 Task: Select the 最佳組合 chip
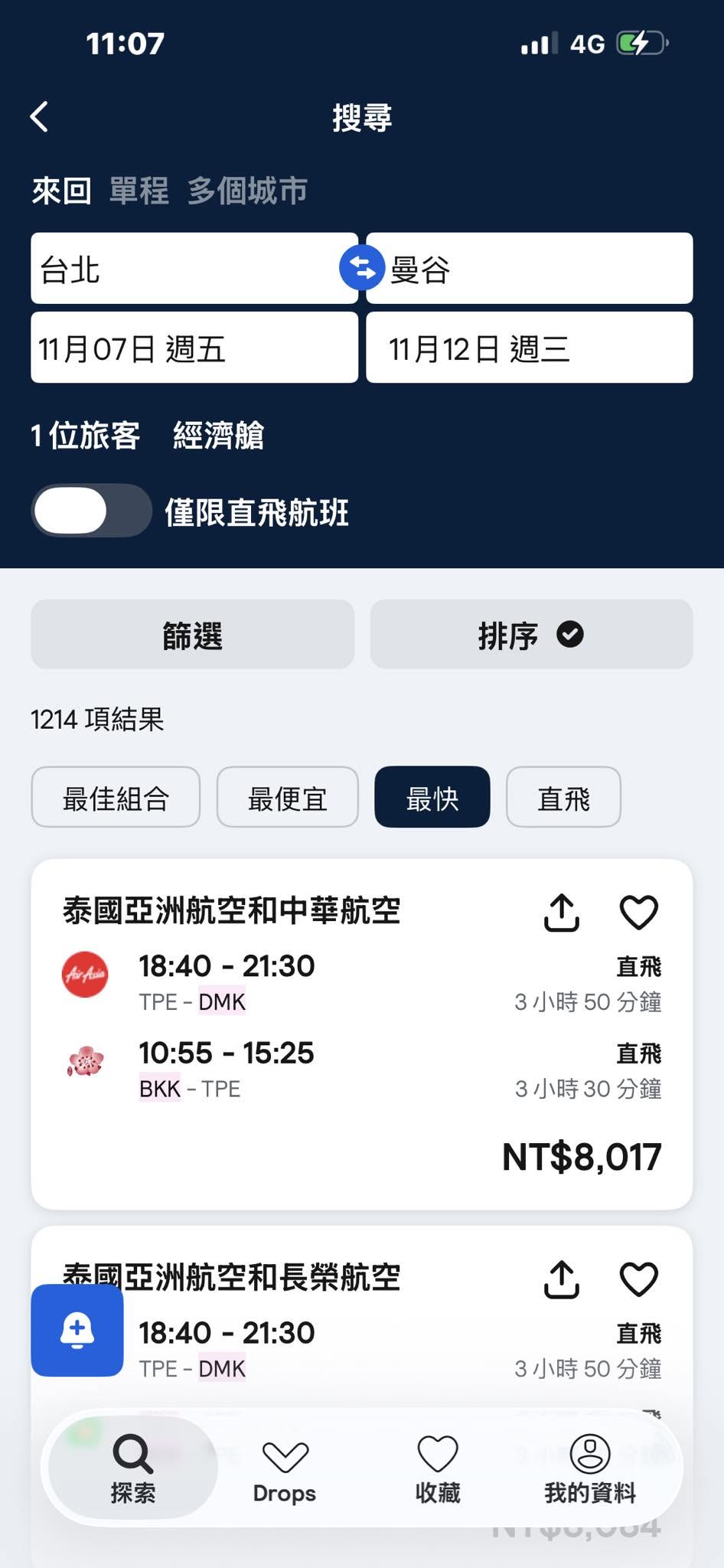click(116, 797)
